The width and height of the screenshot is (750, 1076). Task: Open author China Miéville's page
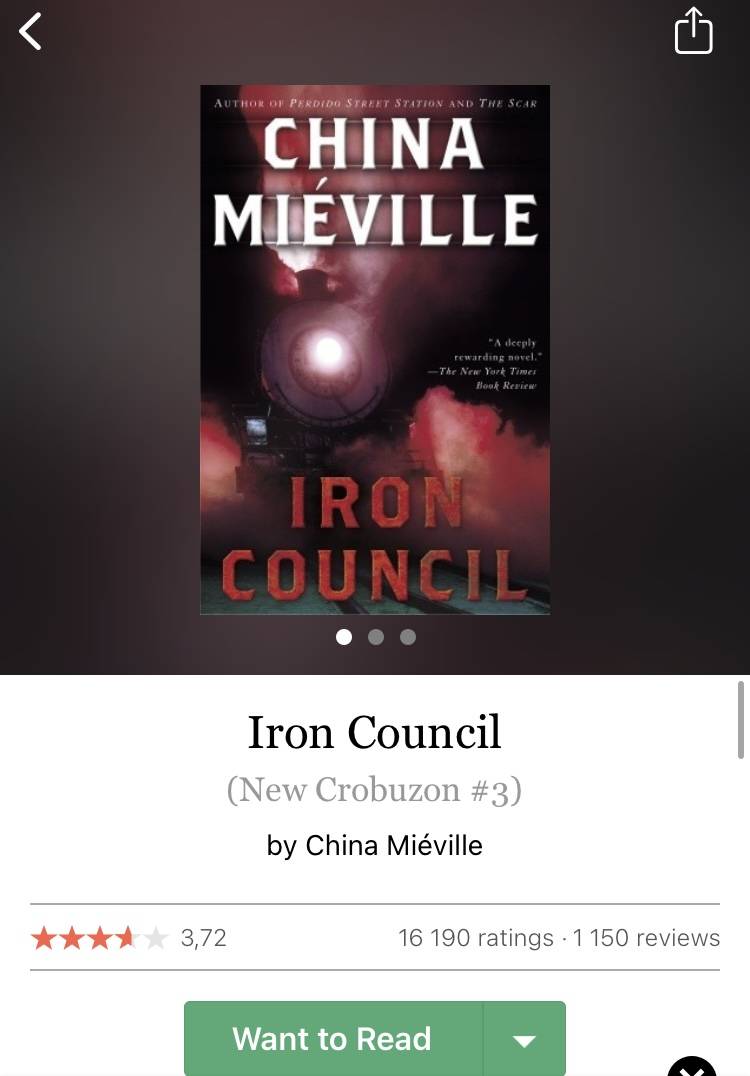(x=393, y=846)
